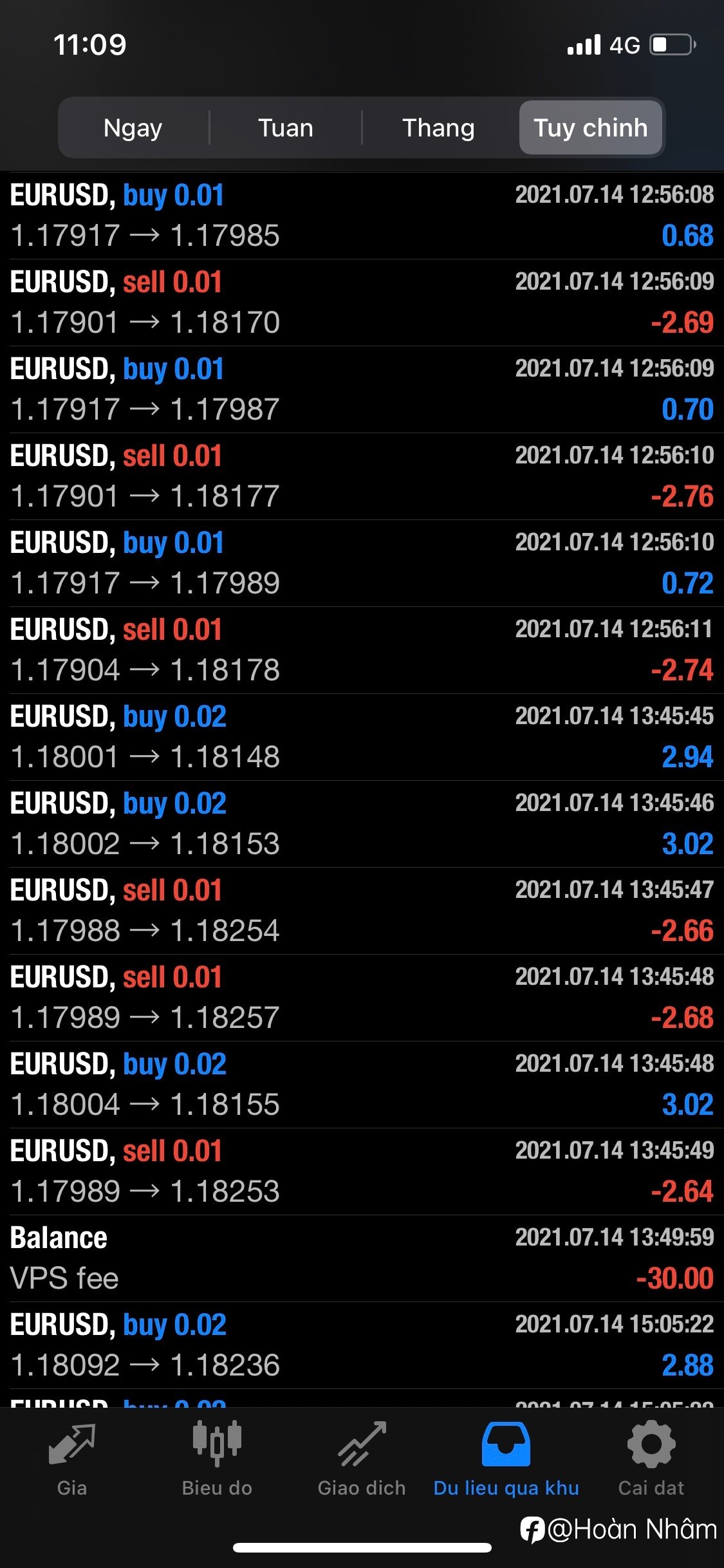724x1568 pixels.
Task: Select the Tuy chinh custom period
Action: [x=591, y=127]
